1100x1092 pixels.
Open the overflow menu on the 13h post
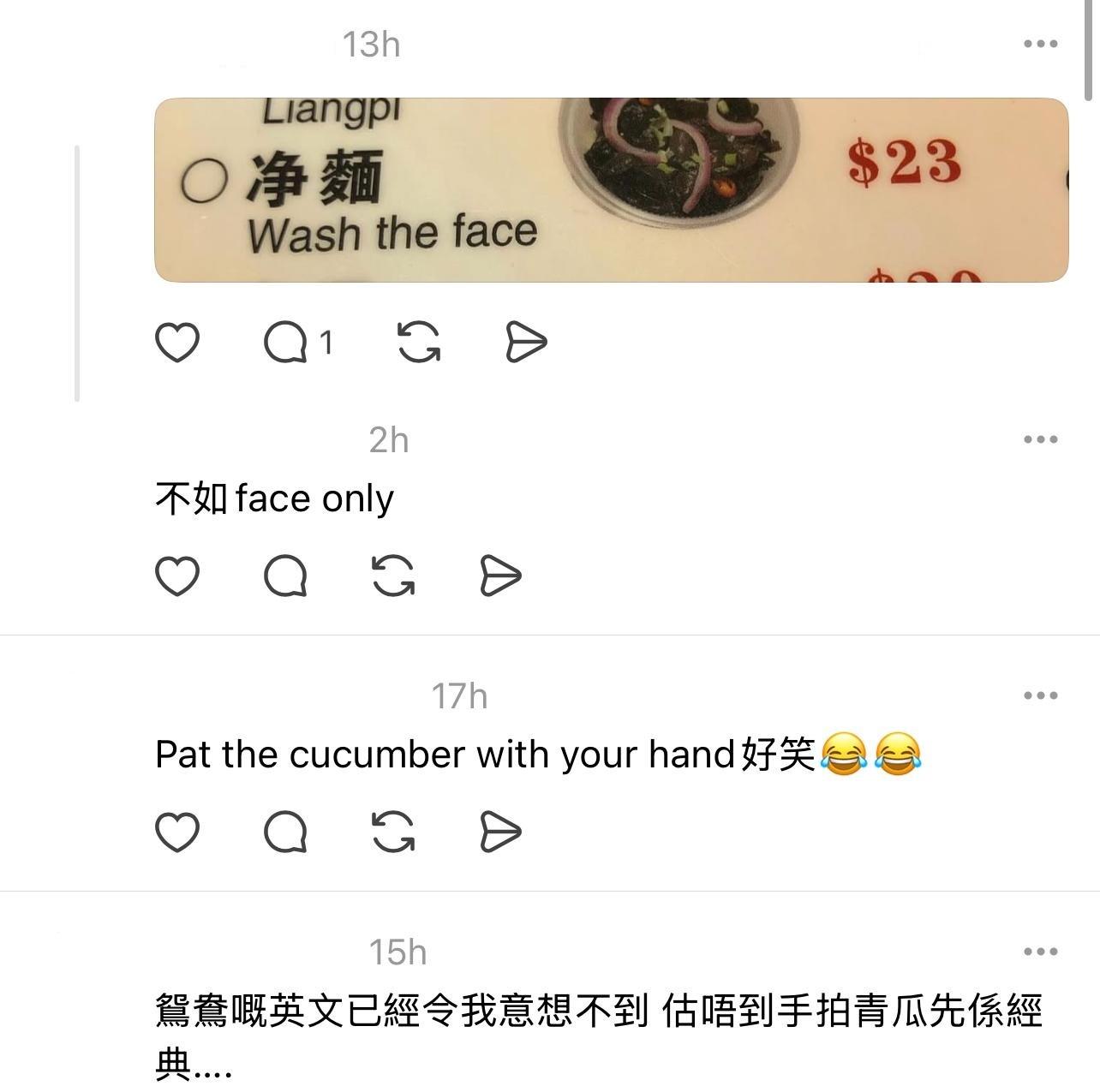1040,44
